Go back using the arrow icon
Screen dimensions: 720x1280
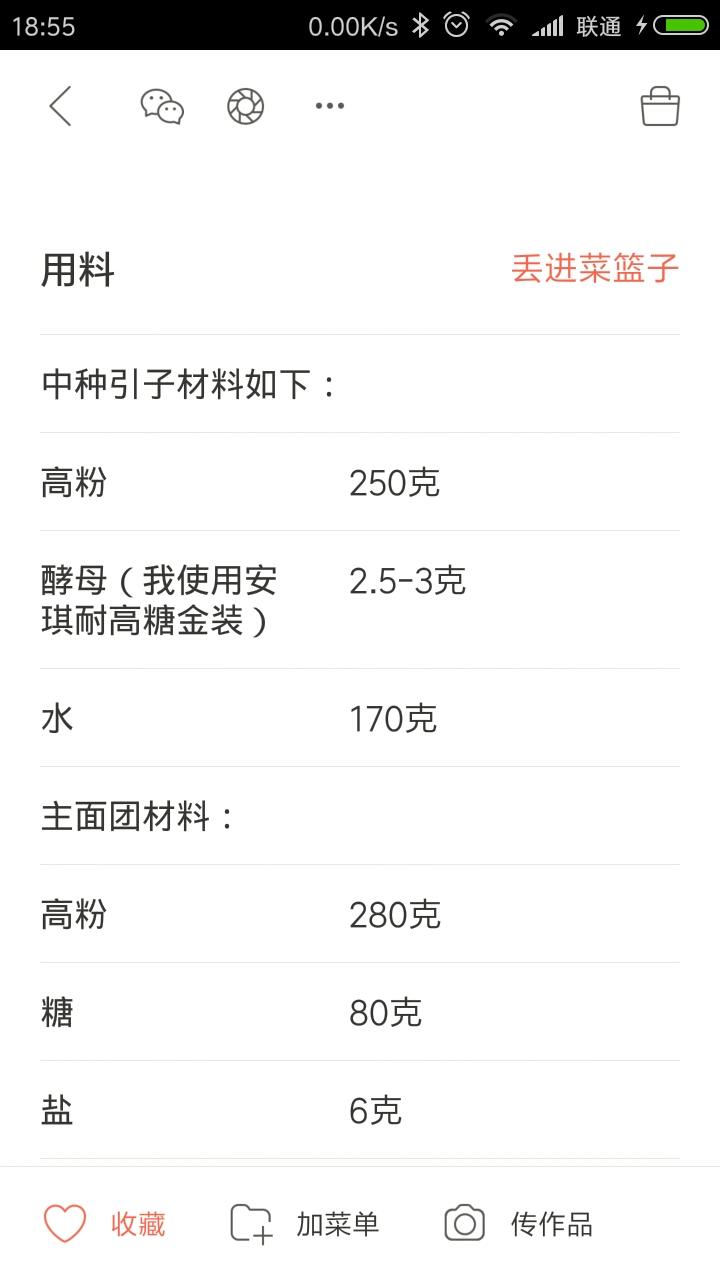coord(61,106)
